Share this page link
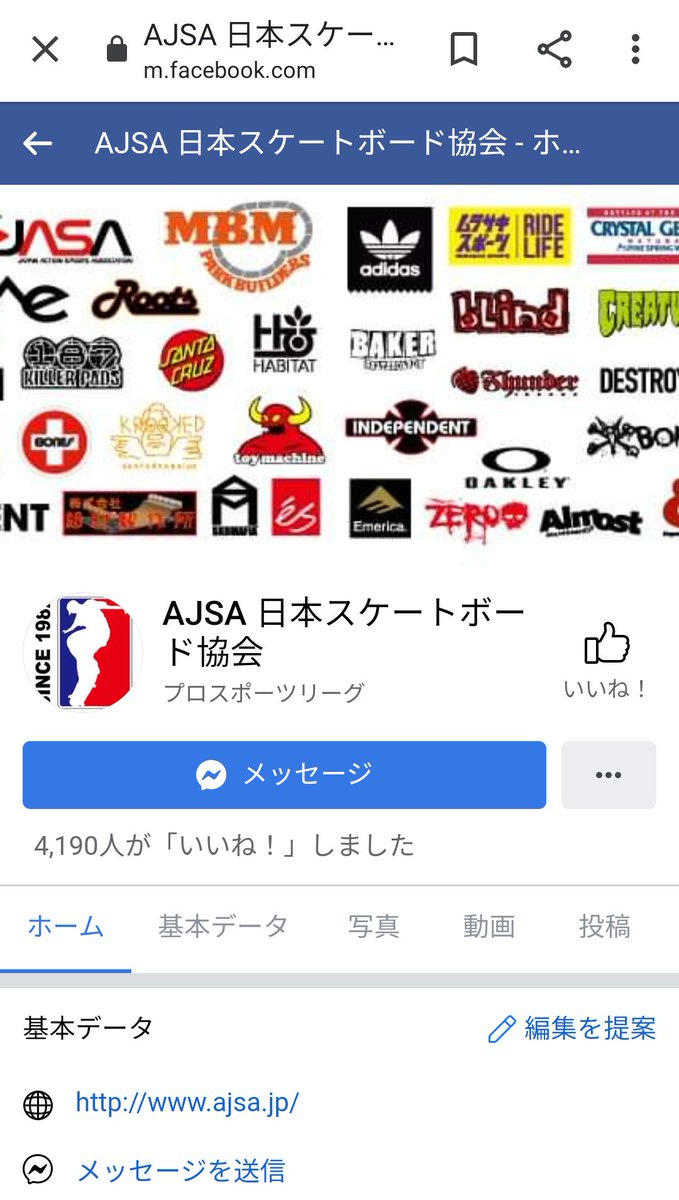Screen dimensions: 679x1200 point(553,50)
